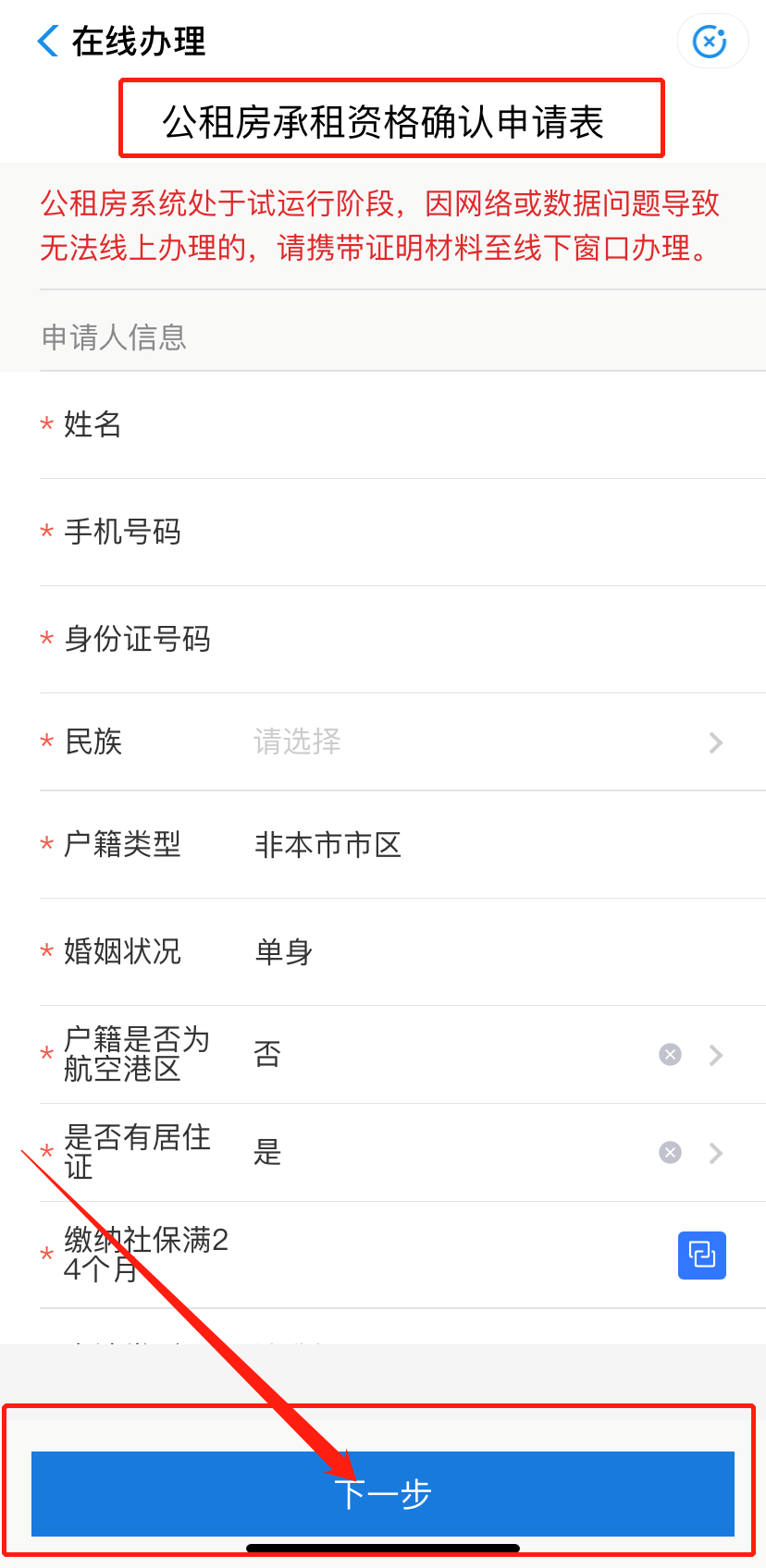Screen dimensions: 766x1568
Task: Open the 民族 picker
Action: coord(481,742)
